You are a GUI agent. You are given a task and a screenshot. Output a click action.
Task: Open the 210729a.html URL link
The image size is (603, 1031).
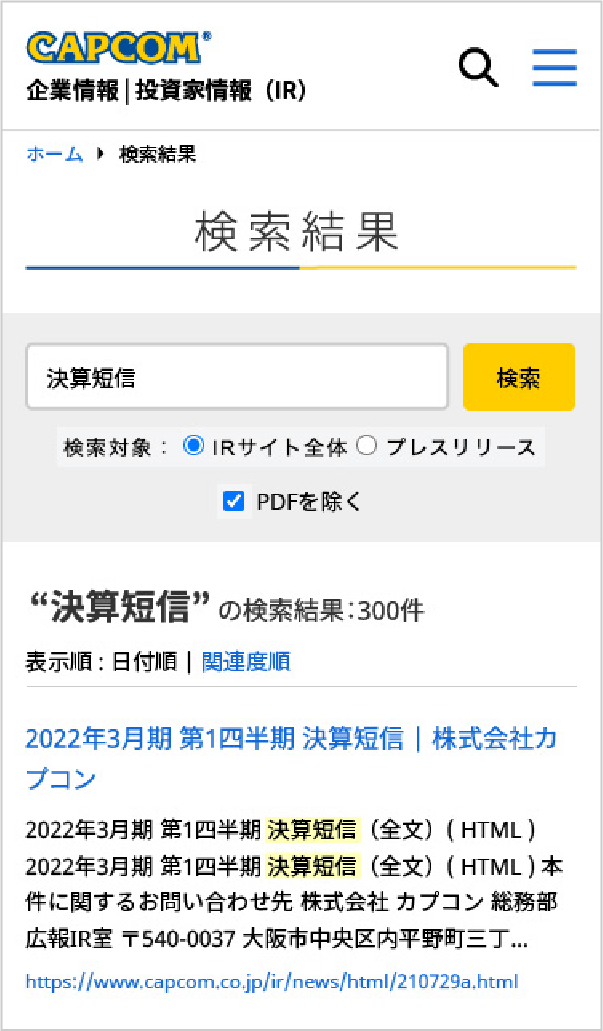[272, 981]
